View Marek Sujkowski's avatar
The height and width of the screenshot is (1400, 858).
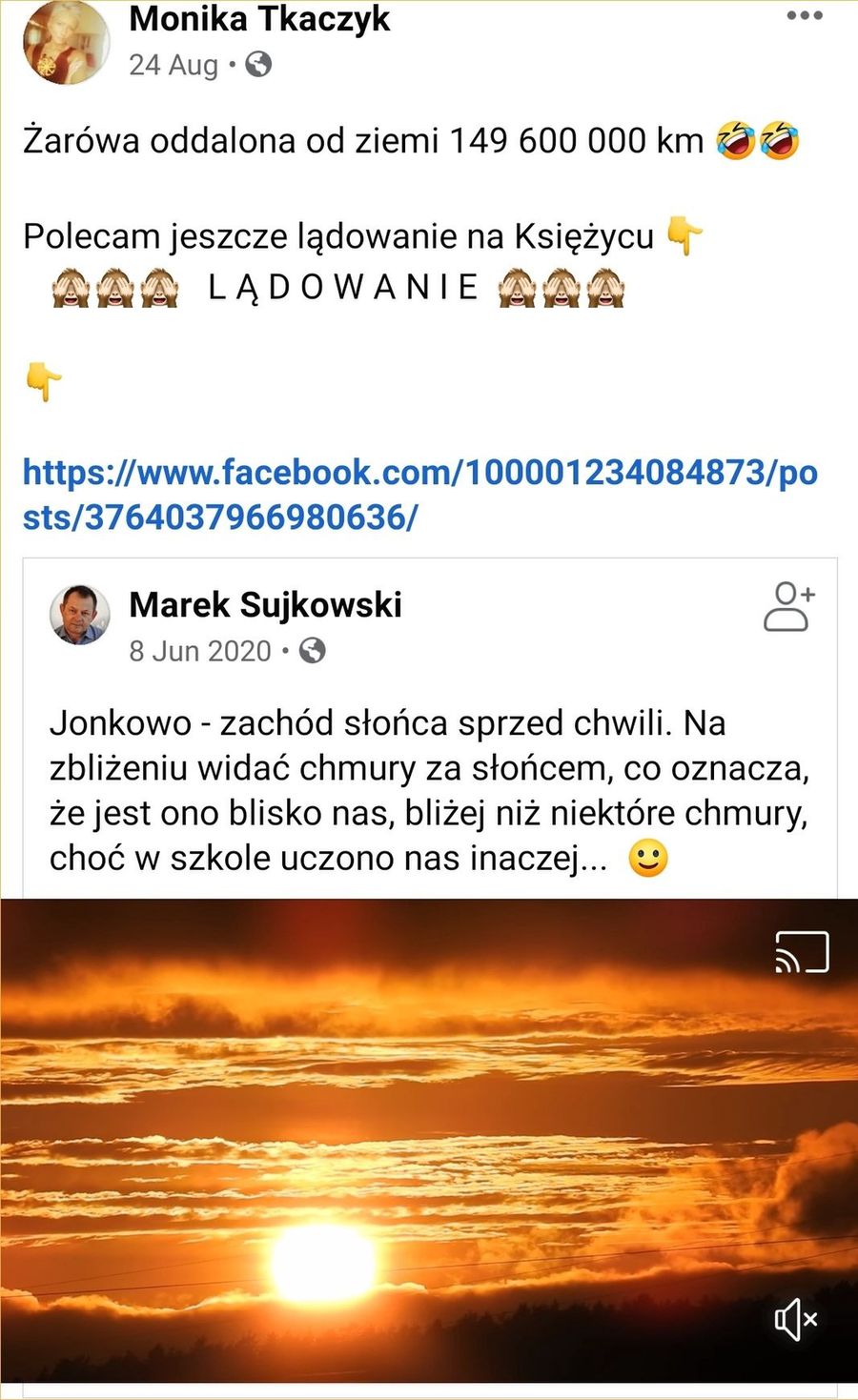[x=80, y=615]
